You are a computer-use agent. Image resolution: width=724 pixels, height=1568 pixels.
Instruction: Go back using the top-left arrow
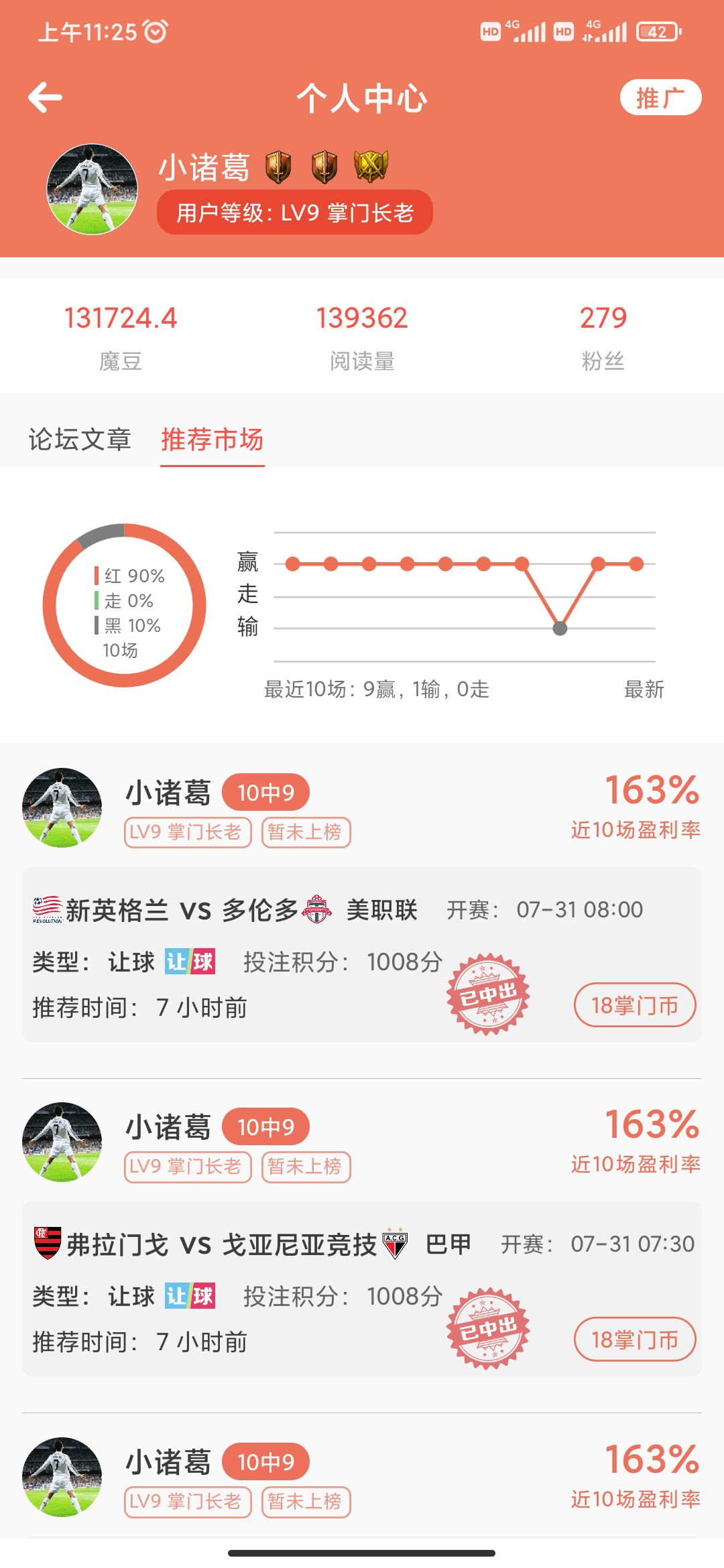point(46,98)
